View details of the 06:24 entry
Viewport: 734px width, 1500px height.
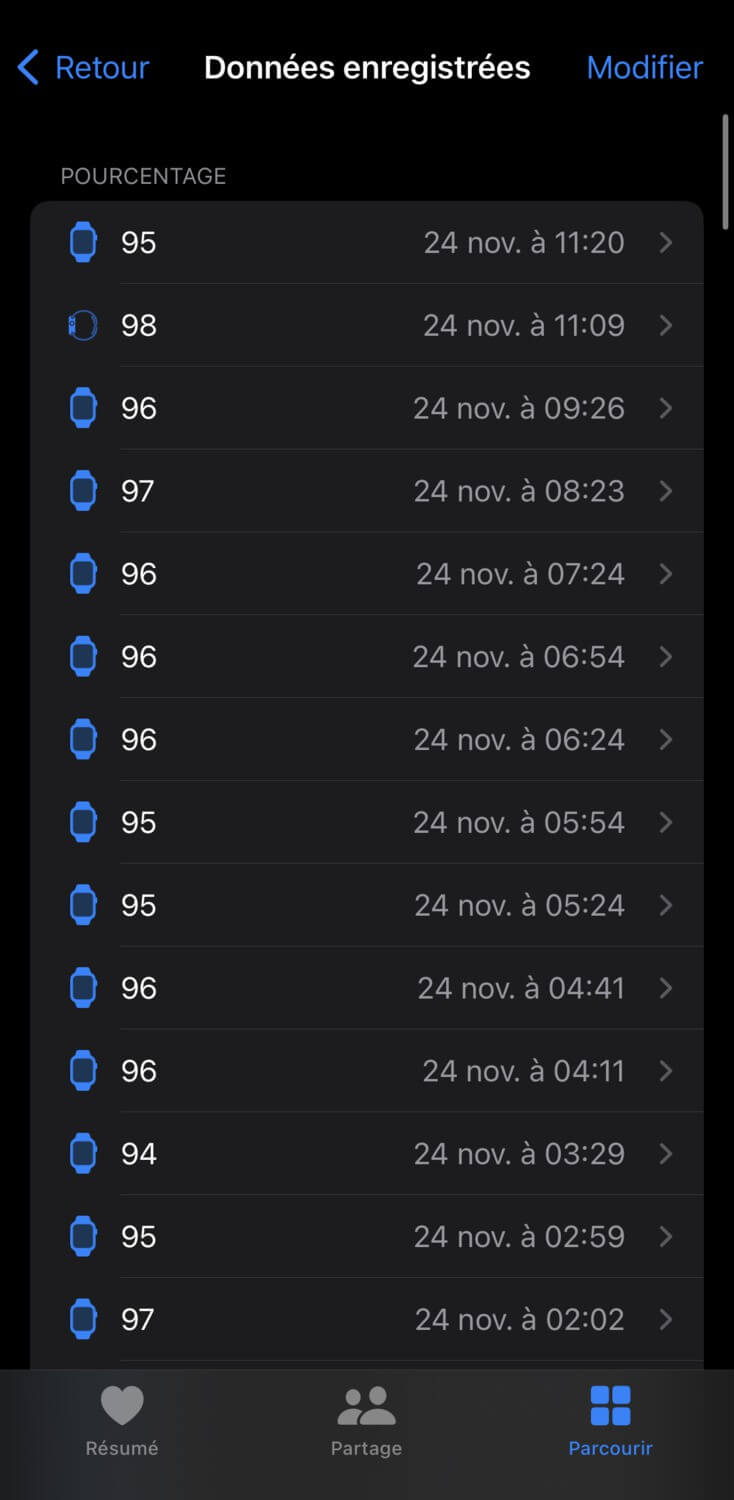pos(367,740)
